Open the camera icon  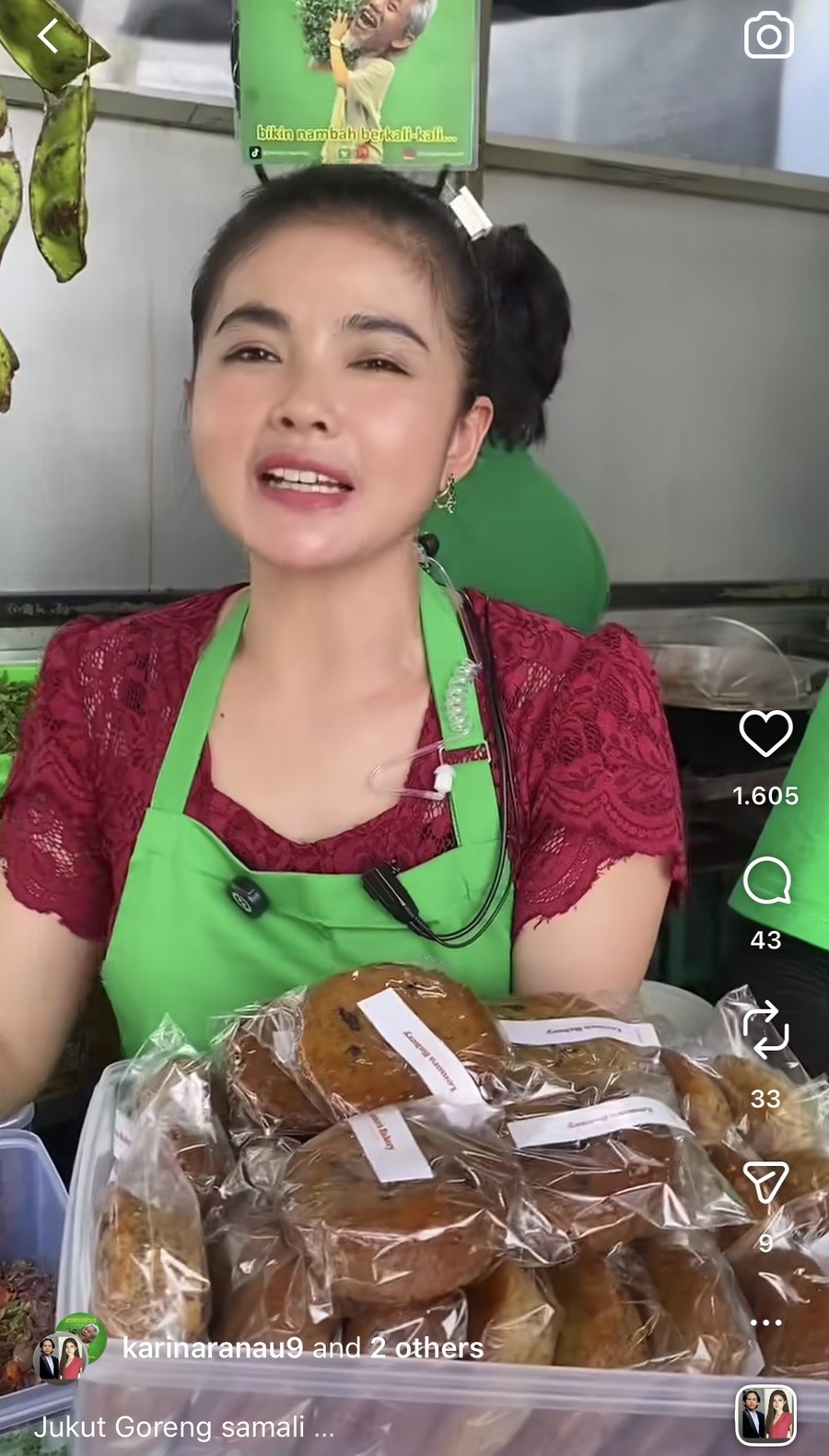tap(768, 35)
